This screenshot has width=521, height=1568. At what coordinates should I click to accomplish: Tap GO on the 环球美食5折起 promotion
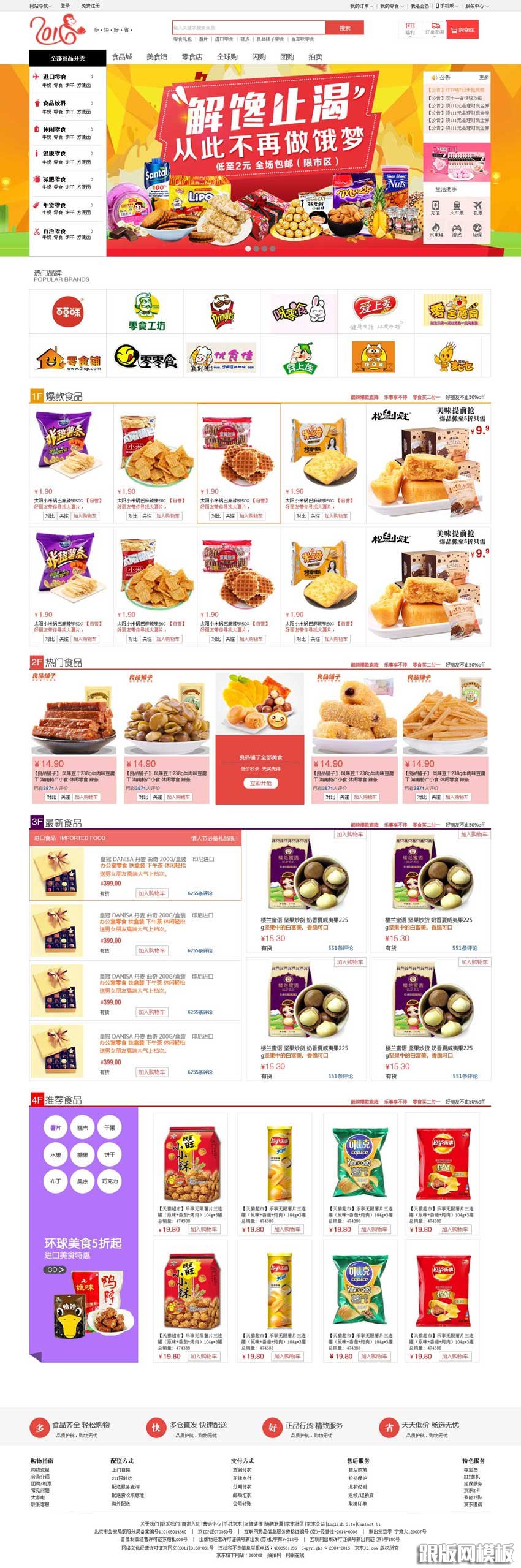55,1270
